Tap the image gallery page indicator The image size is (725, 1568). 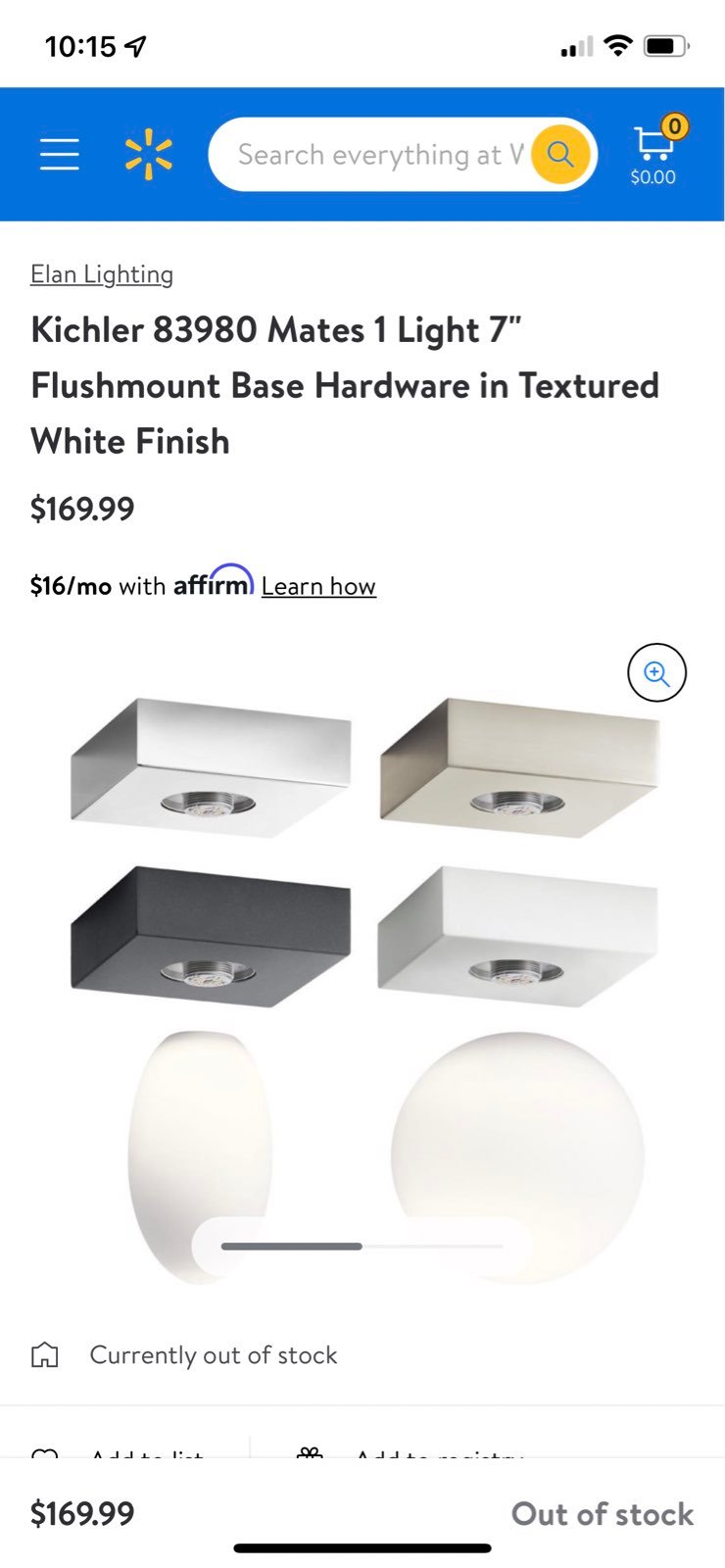click(362, 1247)
